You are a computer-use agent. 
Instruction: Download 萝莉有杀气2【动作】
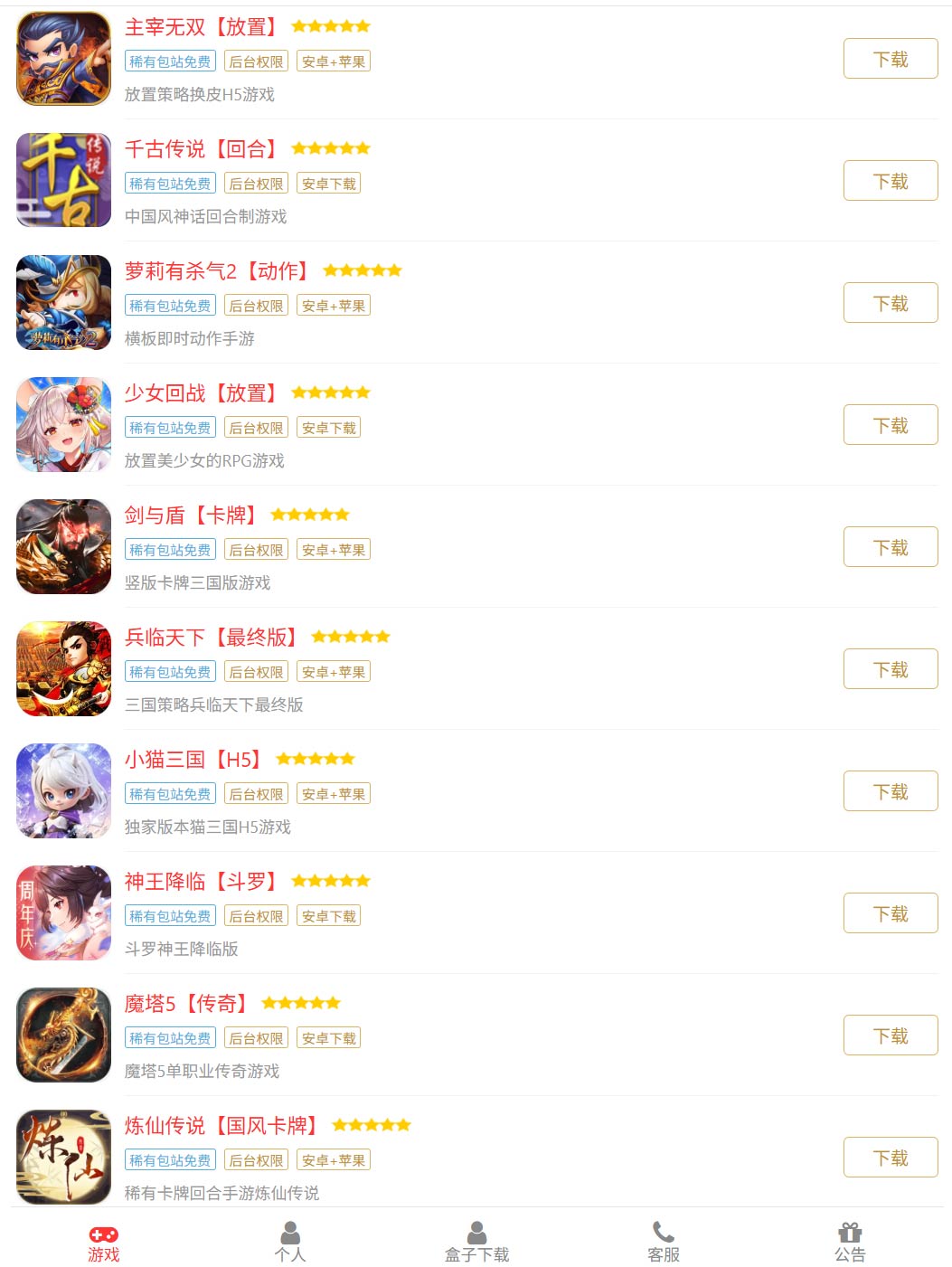click(x=890, y=303)
